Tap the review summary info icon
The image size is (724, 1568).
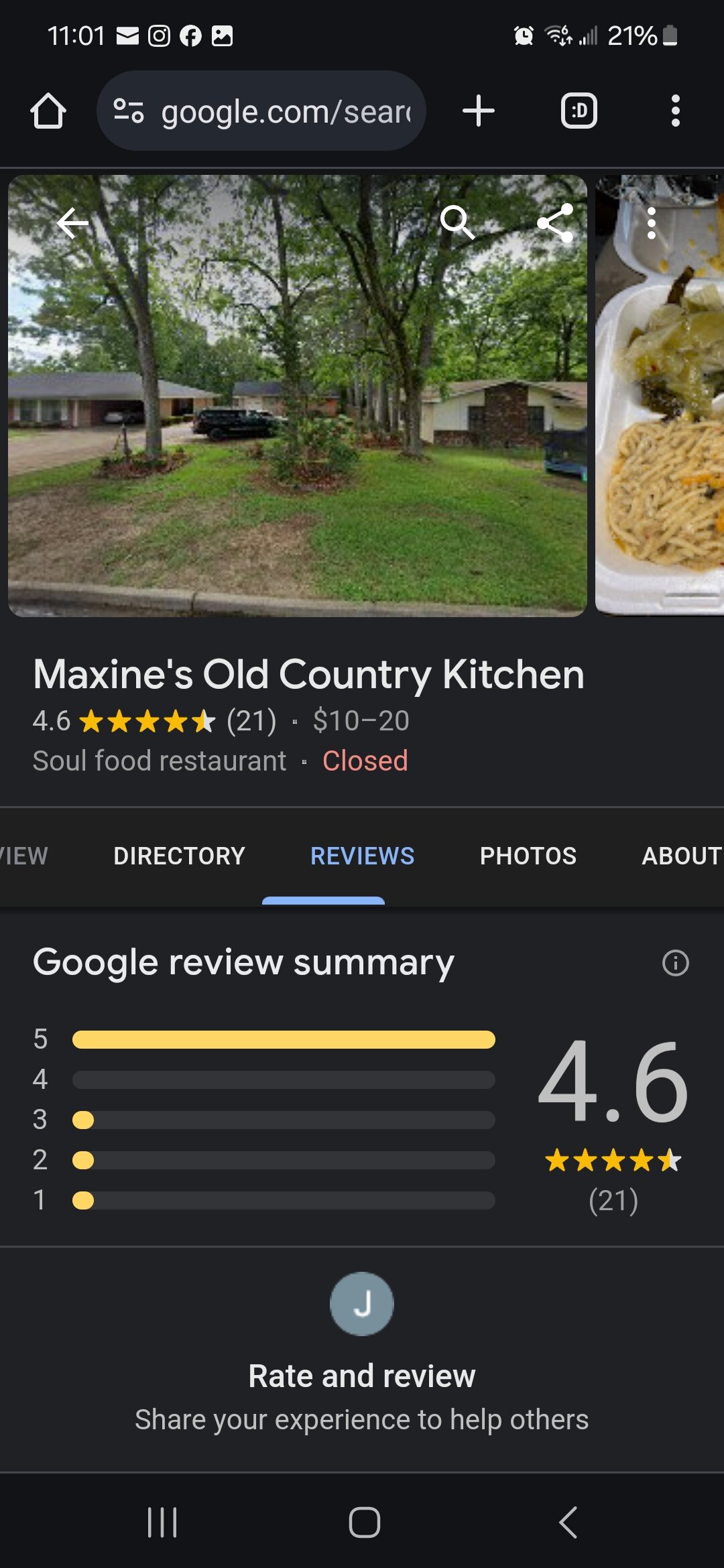click(x=676, y=962)
